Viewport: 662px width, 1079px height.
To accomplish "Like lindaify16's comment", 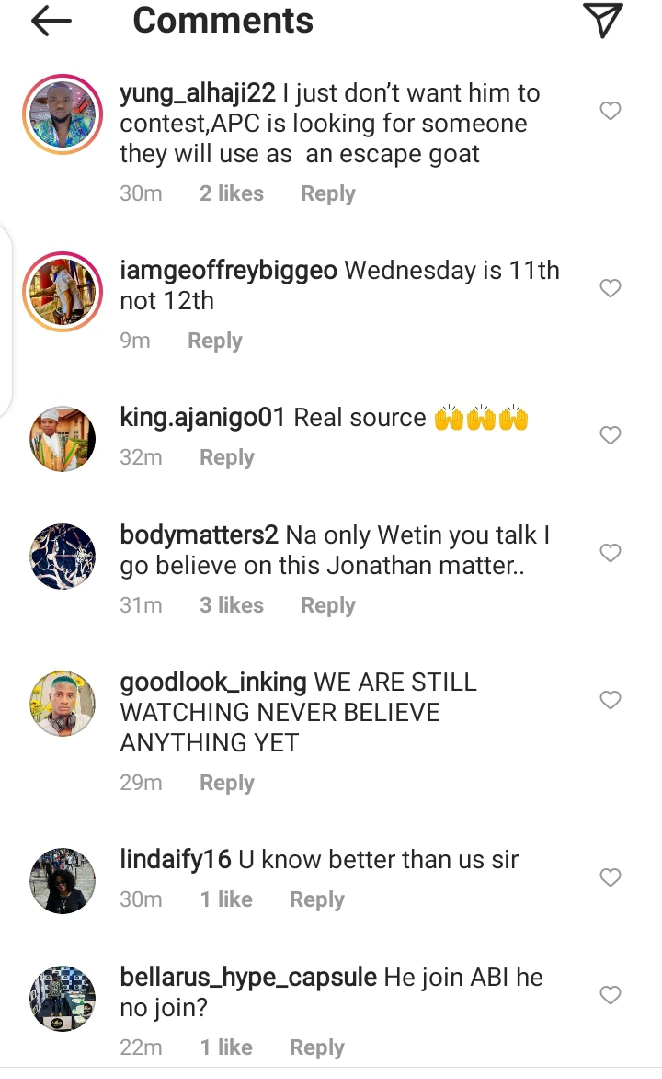I will point(610,877).
